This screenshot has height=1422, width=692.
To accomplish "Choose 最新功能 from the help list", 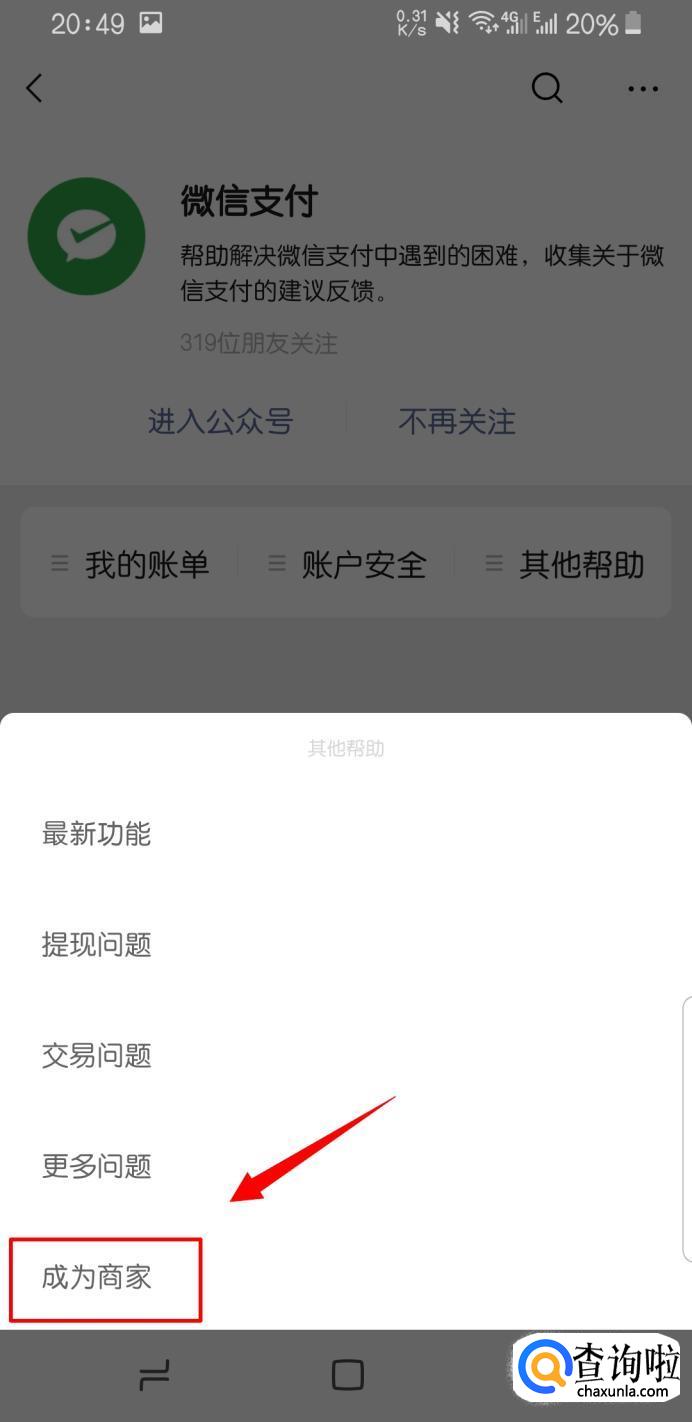I will pos(97,833).
